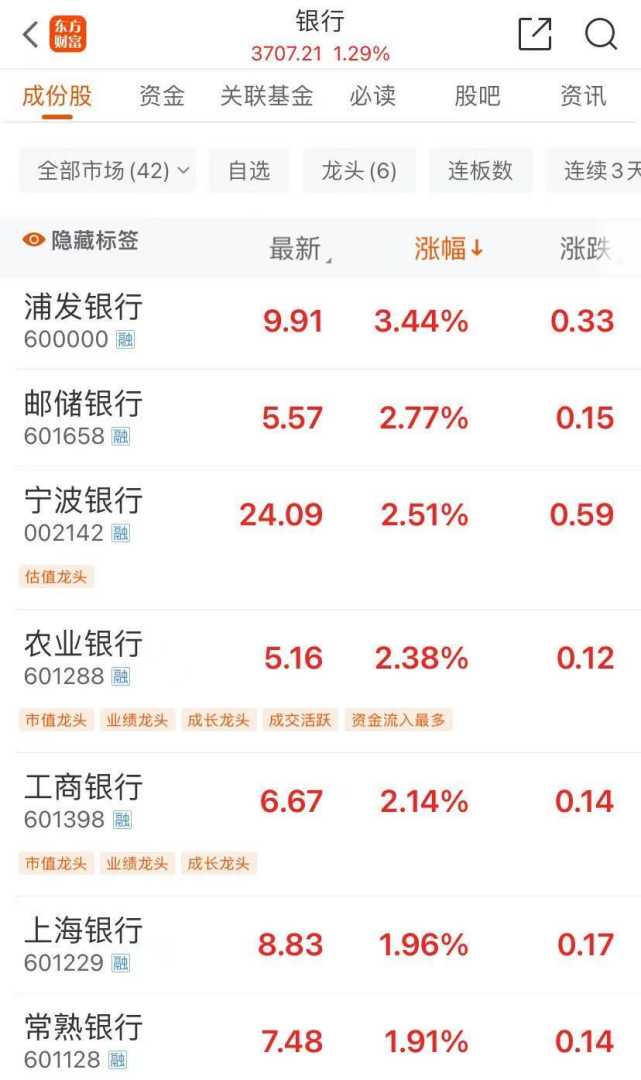Switch to the 资金 tab
641x1080 pixels.
[x=162, y=96]
